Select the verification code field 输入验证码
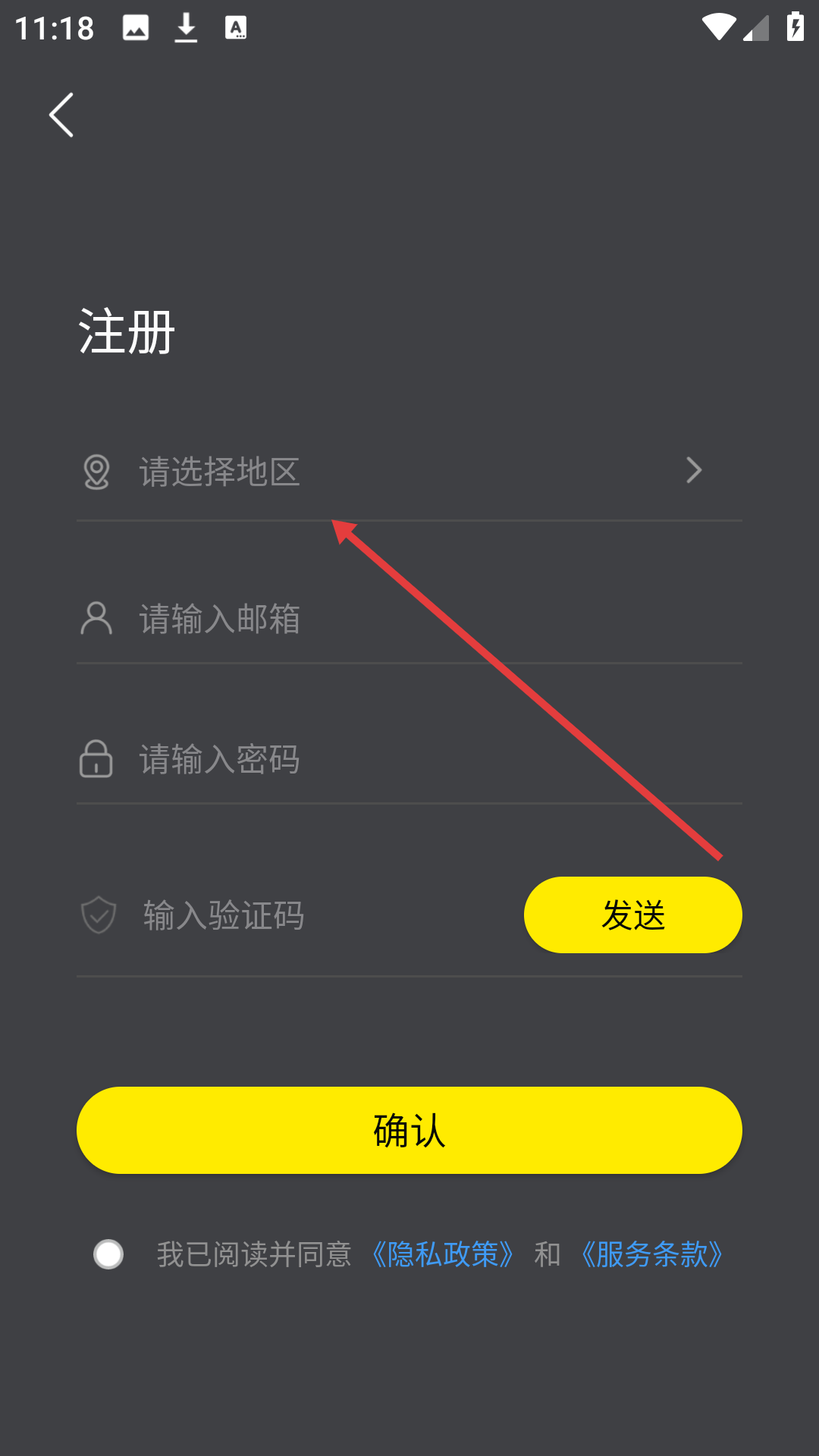The width and height of the screenshot is (819, 1456). tap(303, 915)
